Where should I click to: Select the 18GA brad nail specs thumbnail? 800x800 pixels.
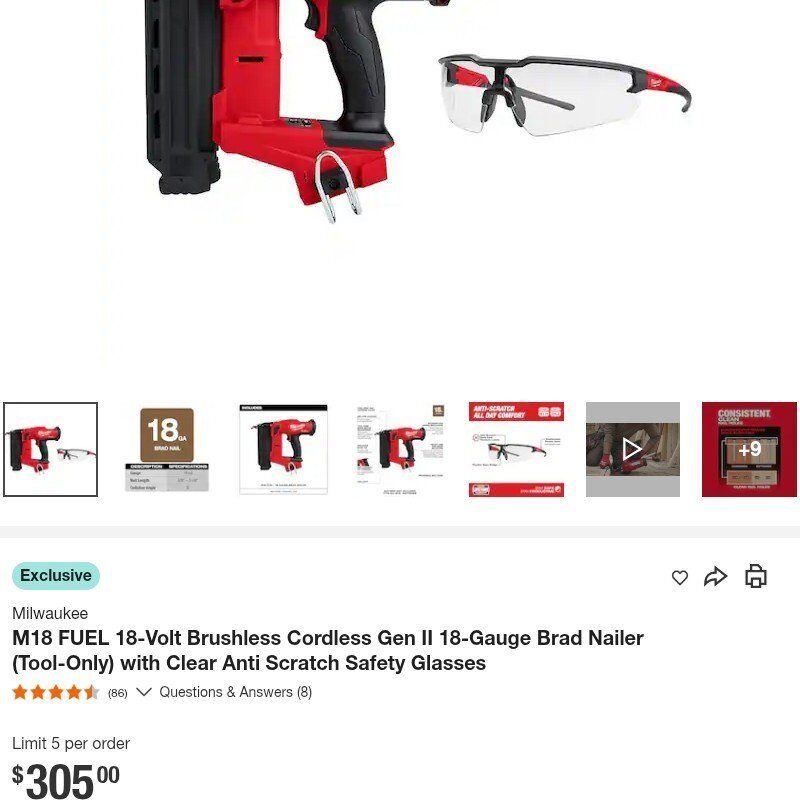pyautogui.click(x=167, y=449)
